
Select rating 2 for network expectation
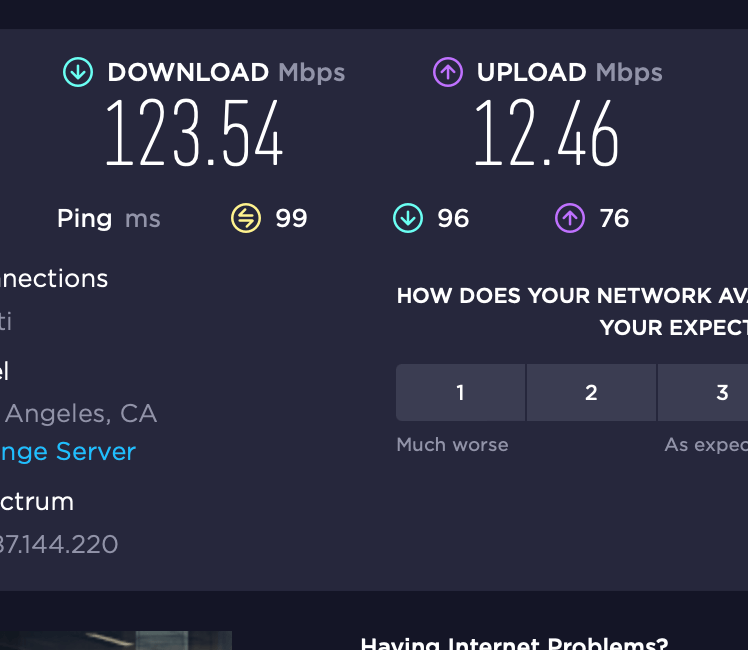(x=591, y=392)
